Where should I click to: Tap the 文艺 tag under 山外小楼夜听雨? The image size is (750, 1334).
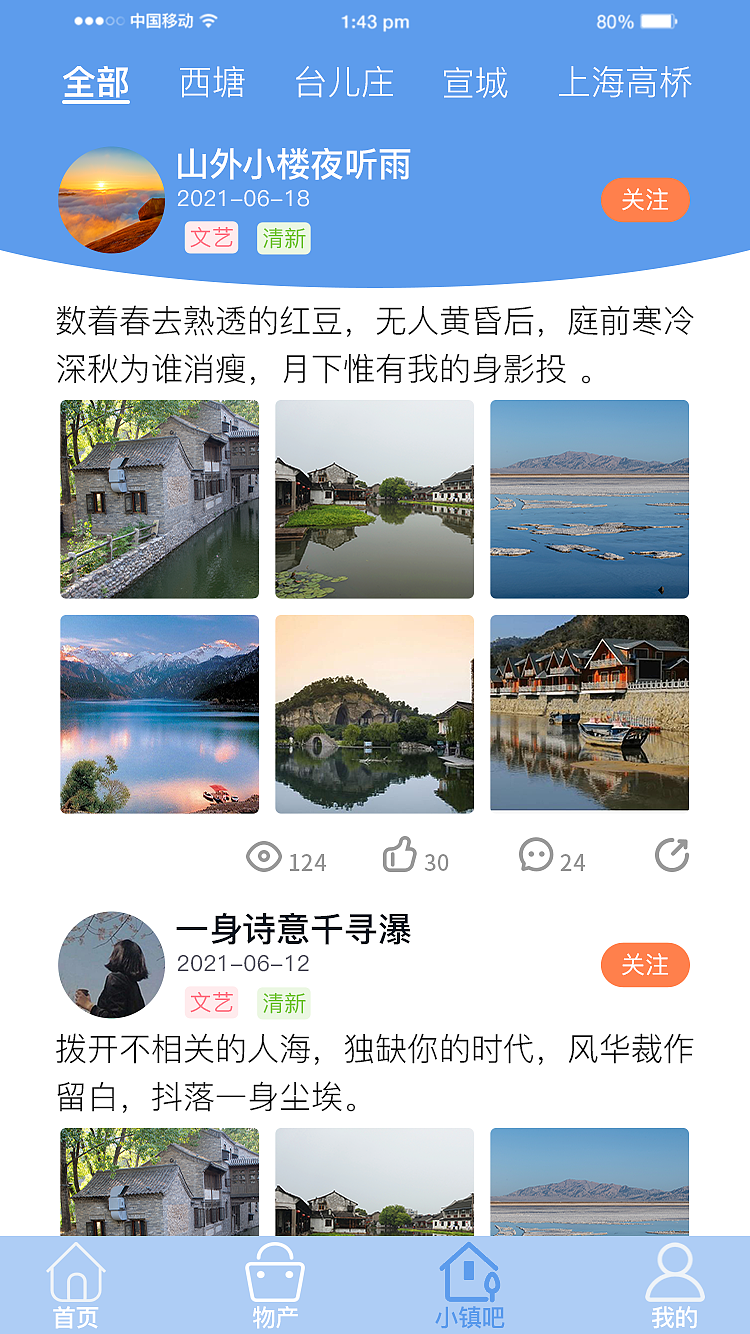(212, 238)
